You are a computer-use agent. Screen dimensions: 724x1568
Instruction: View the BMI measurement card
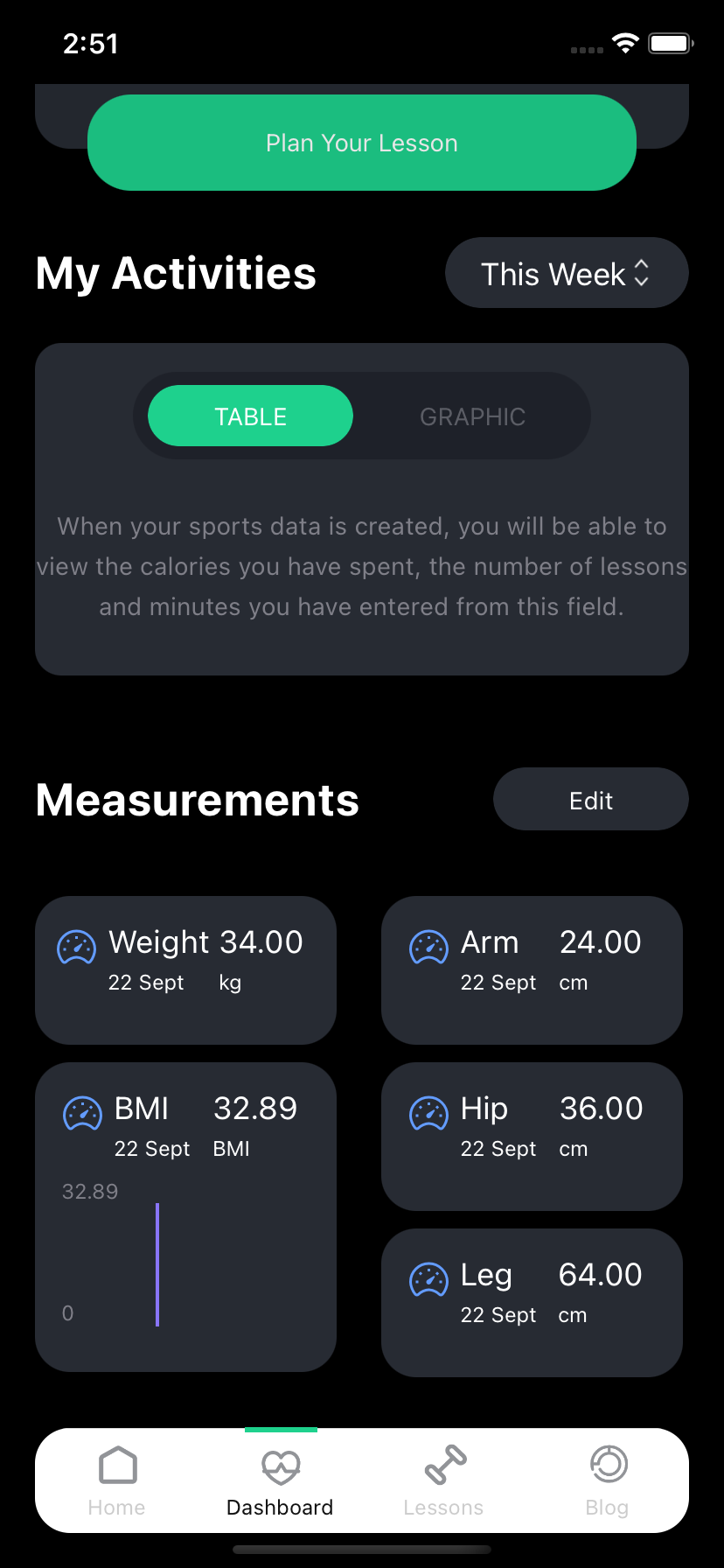coord(185,1217)
